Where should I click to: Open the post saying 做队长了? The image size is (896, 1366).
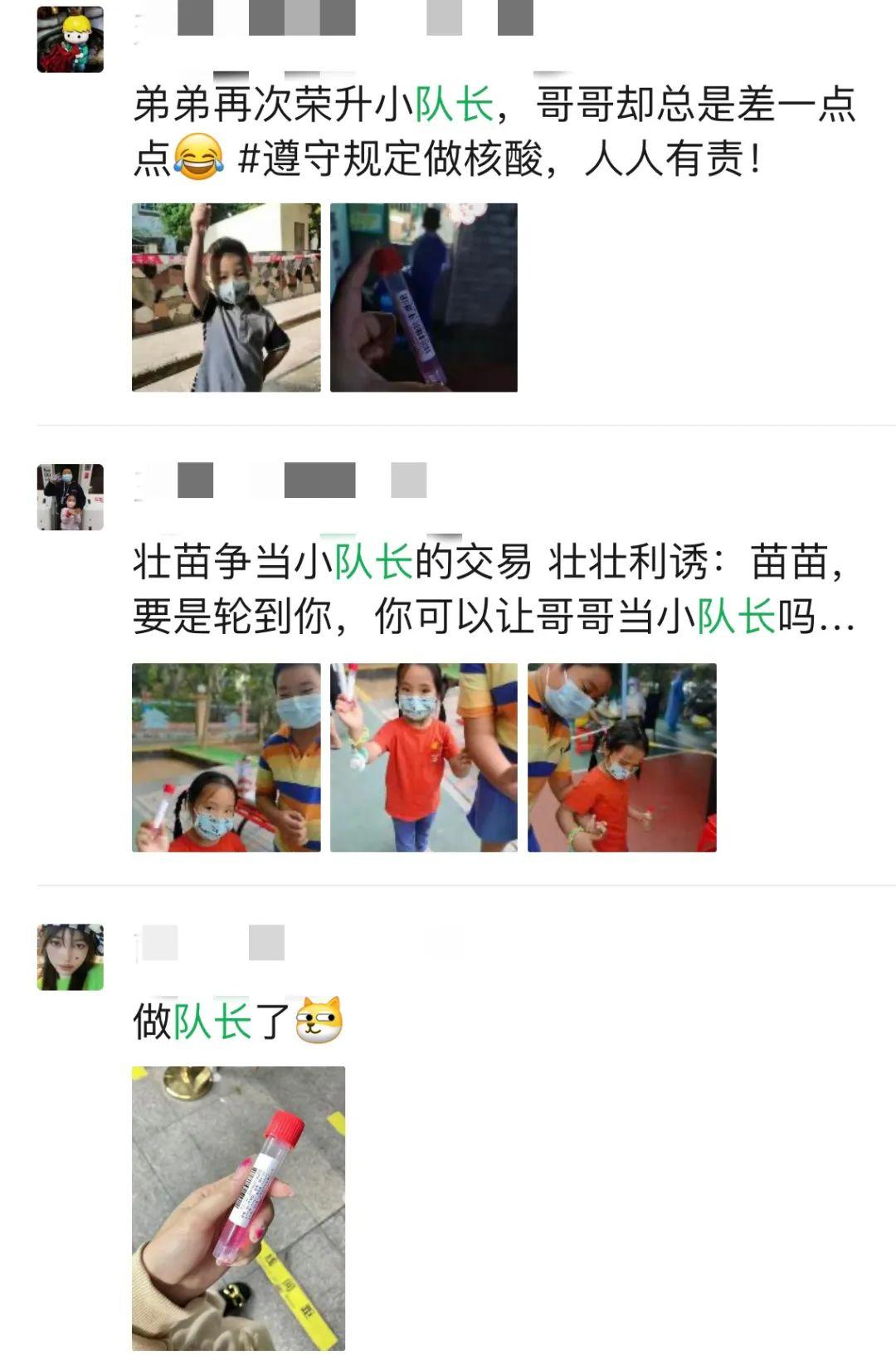pyautogui.click(x=237, y=1022)
